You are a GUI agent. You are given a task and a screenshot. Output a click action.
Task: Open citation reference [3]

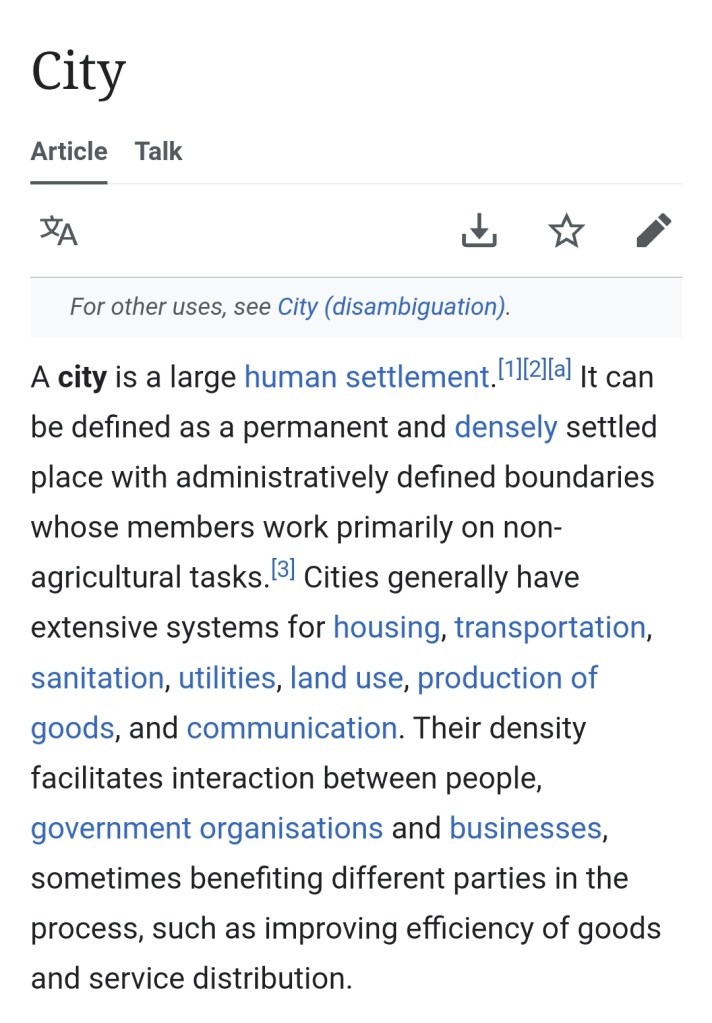point(283,570)
